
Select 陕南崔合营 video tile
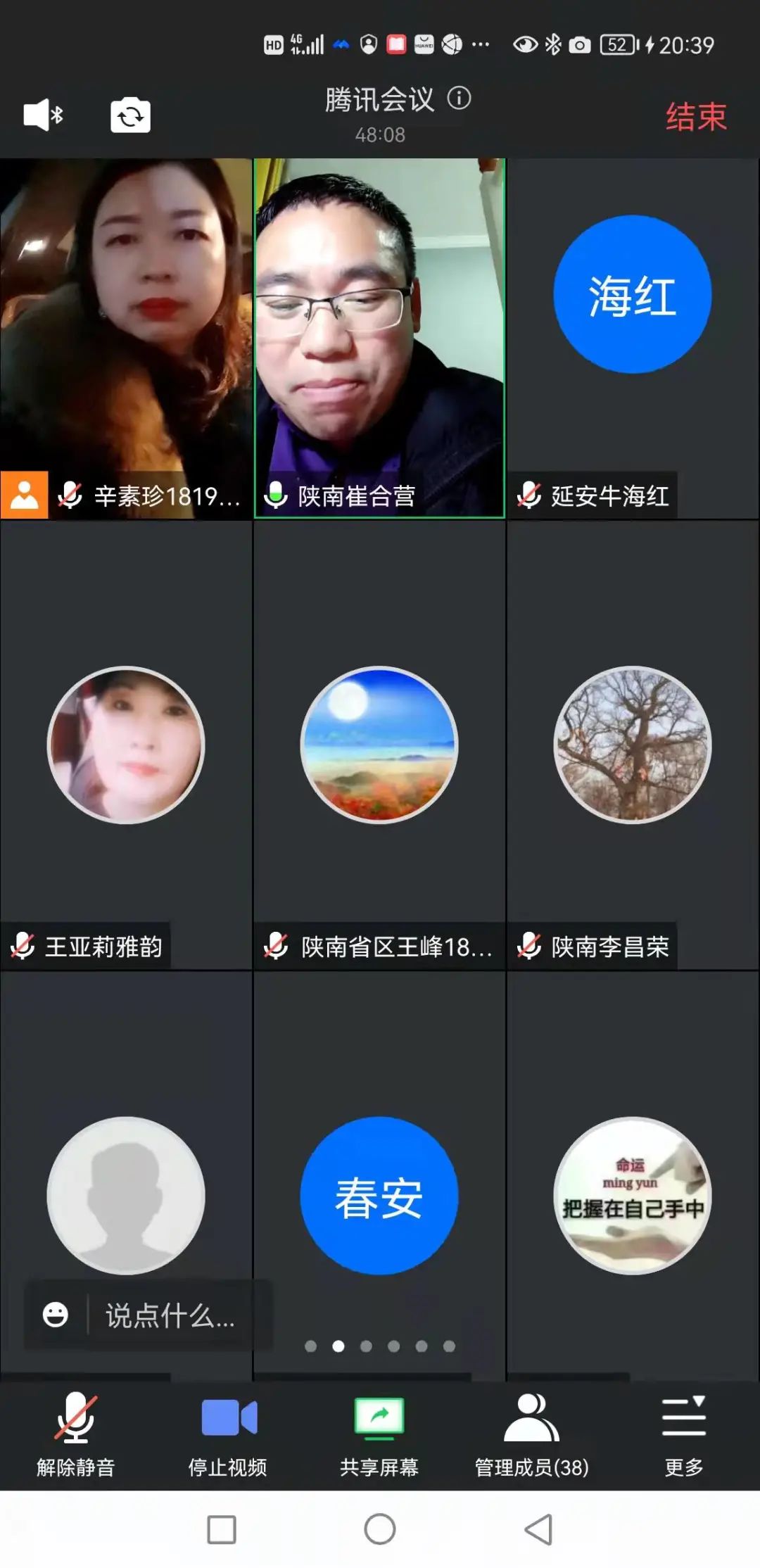(x=379, y=338)
